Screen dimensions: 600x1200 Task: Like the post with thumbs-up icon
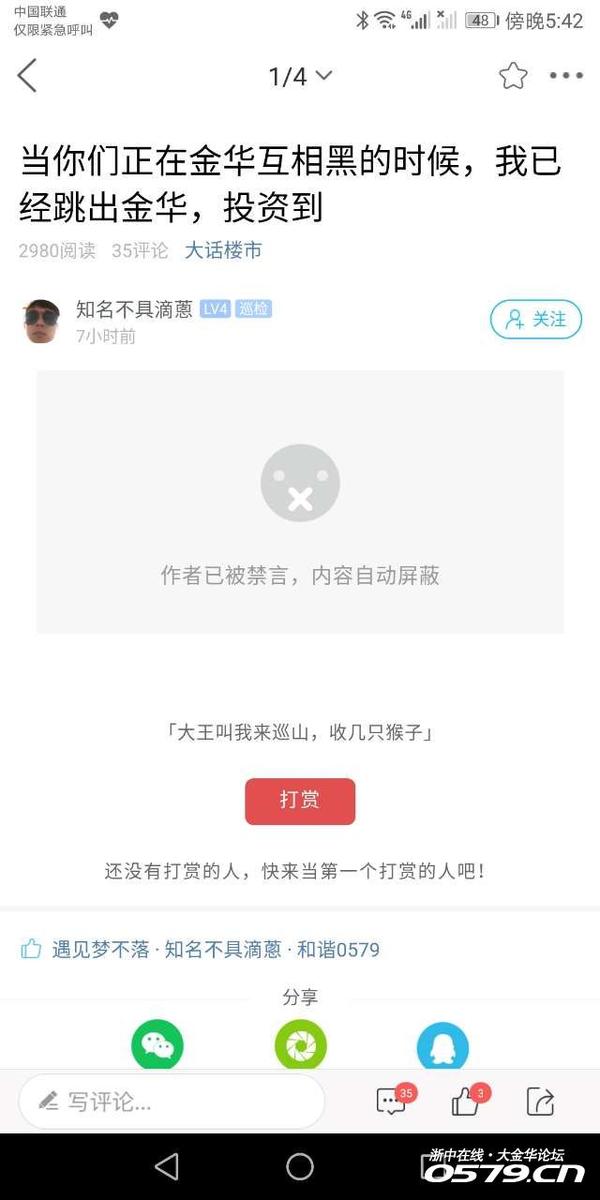click(467, 1101)
